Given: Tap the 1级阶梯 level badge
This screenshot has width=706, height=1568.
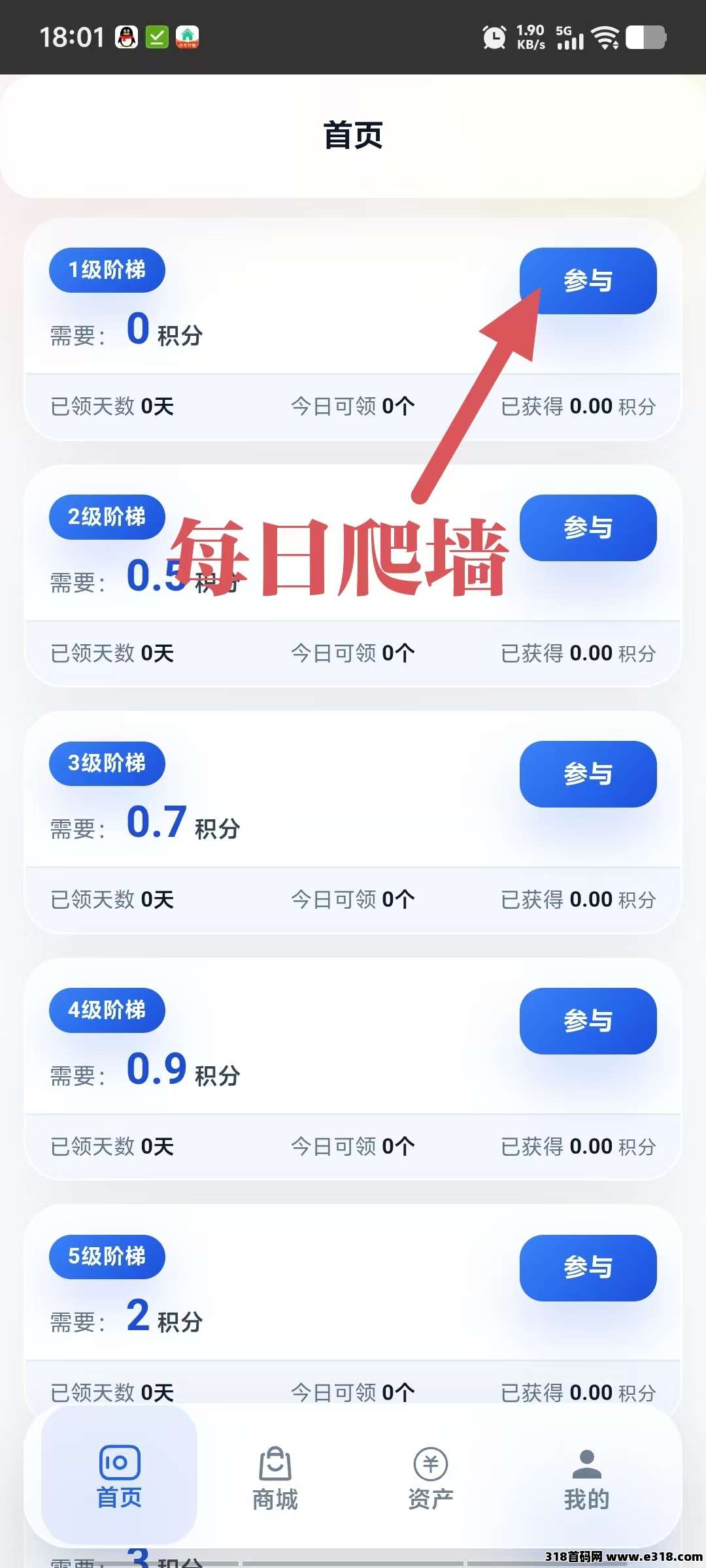Looking at the screenshot, I should [107, 270].
